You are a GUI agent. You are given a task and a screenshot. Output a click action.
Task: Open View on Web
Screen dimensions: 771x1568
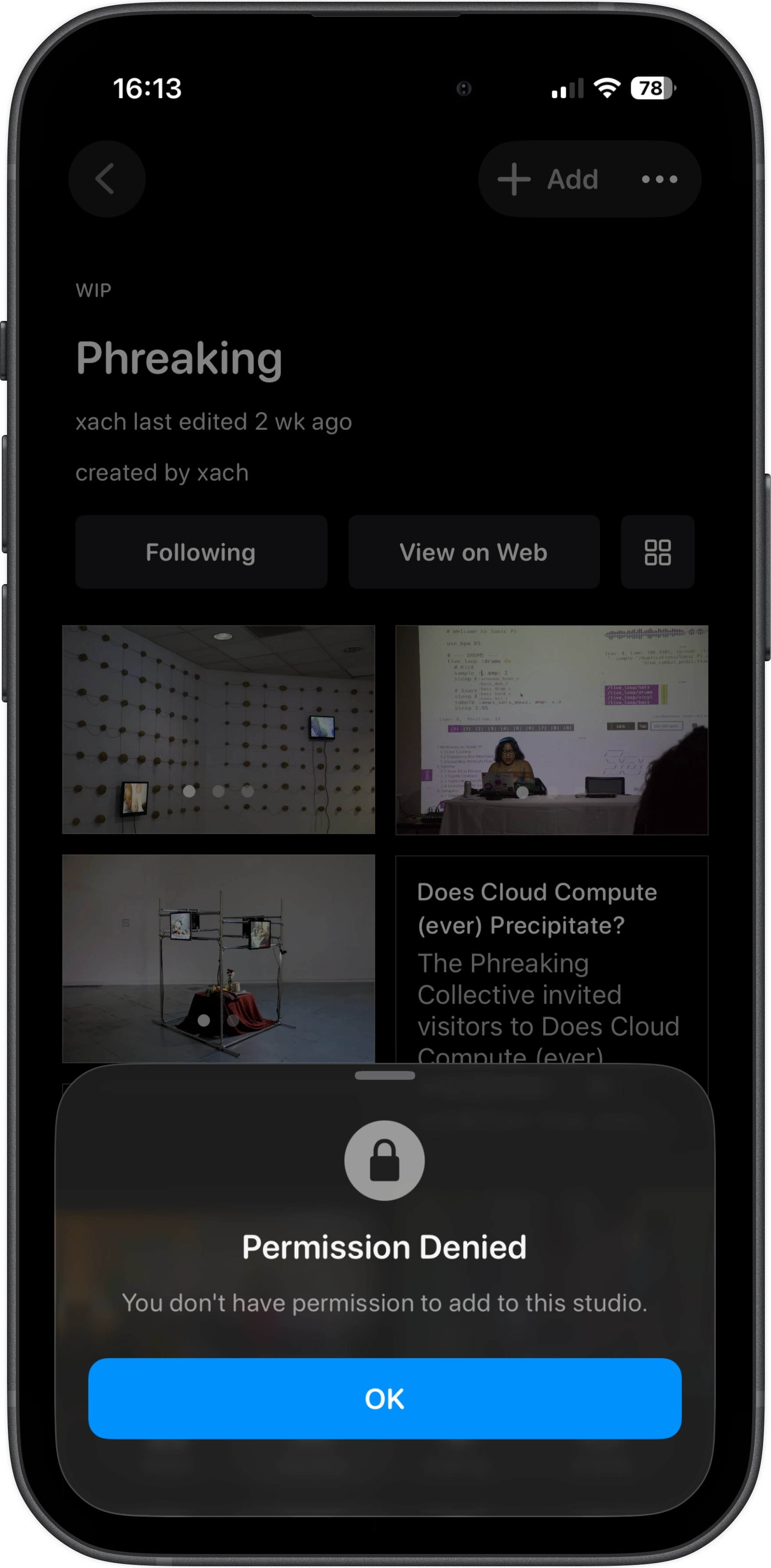(474, 552)
